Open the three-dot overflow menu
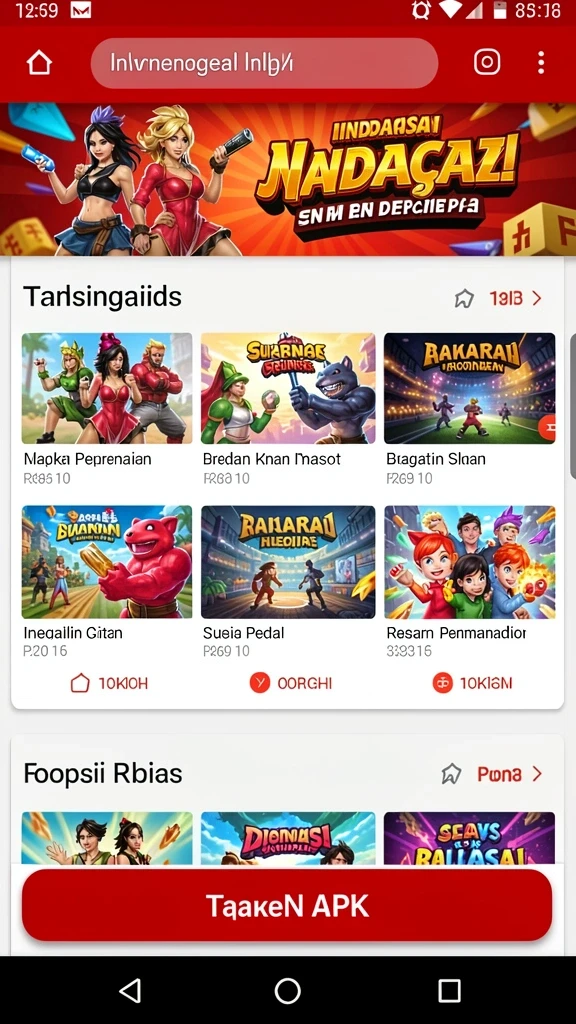576x1024 pixels. point(541,63)
